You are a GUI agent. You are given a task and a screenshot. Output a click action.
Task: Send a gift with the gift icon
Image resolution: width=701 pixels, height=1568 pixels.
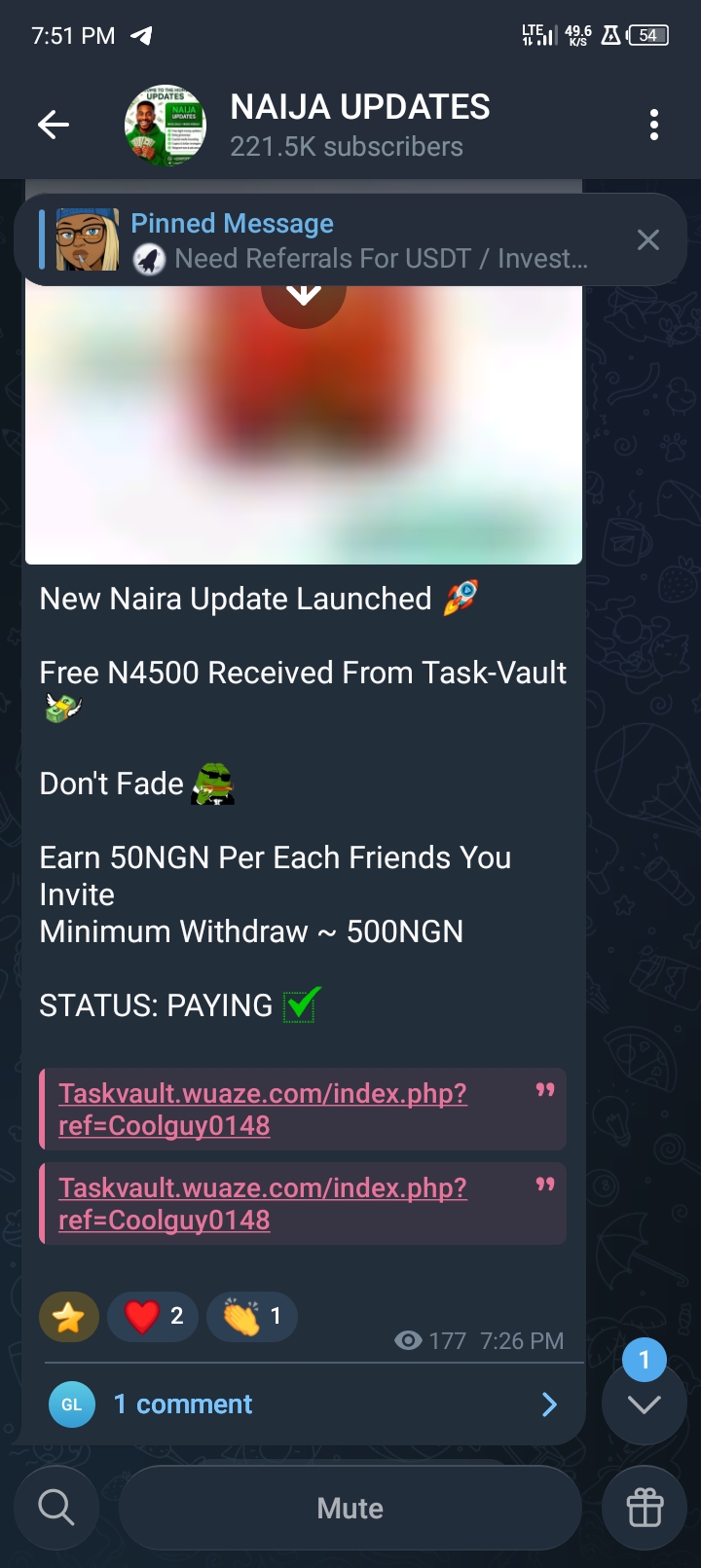(x=645, y=1508)
